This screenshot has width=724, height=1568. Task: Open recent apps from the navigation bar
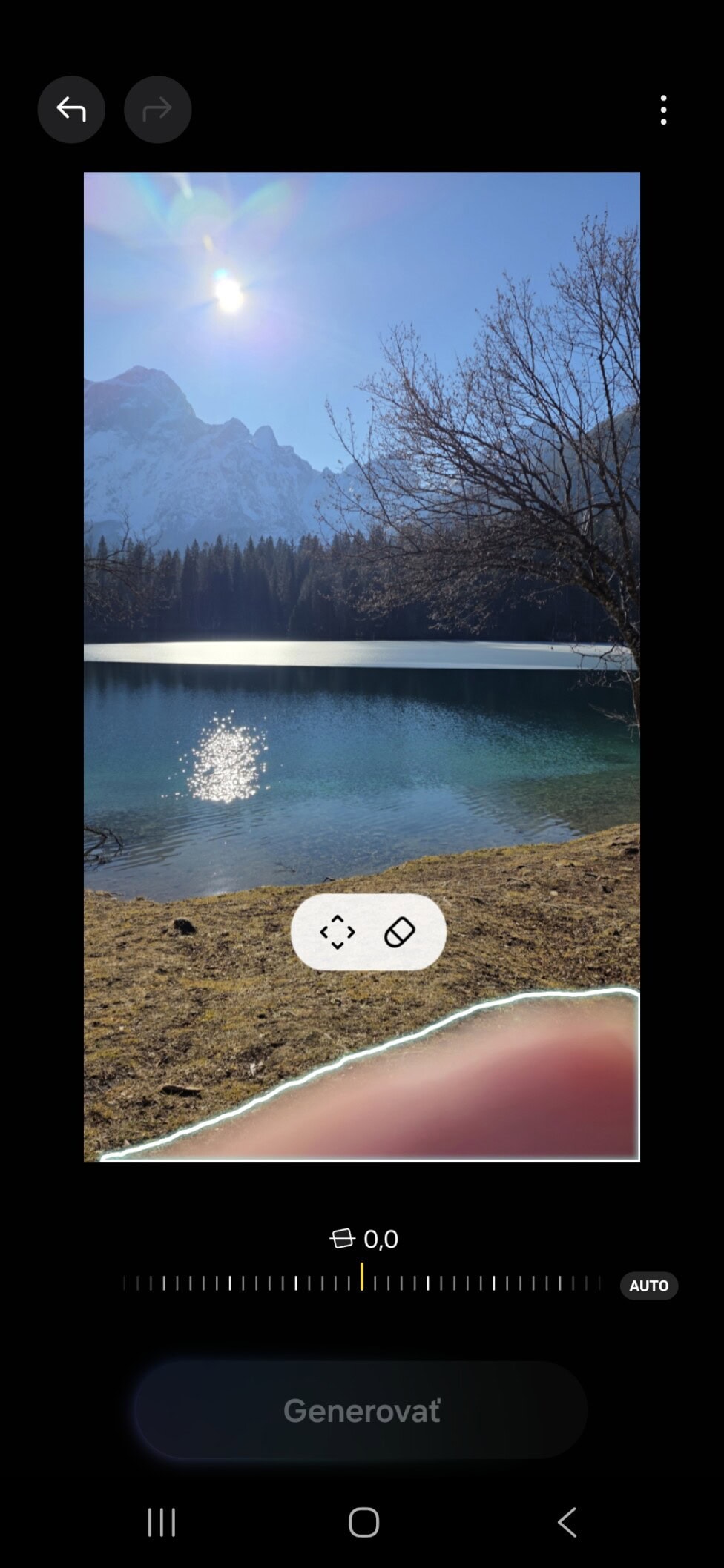(x=161, y=1523)
